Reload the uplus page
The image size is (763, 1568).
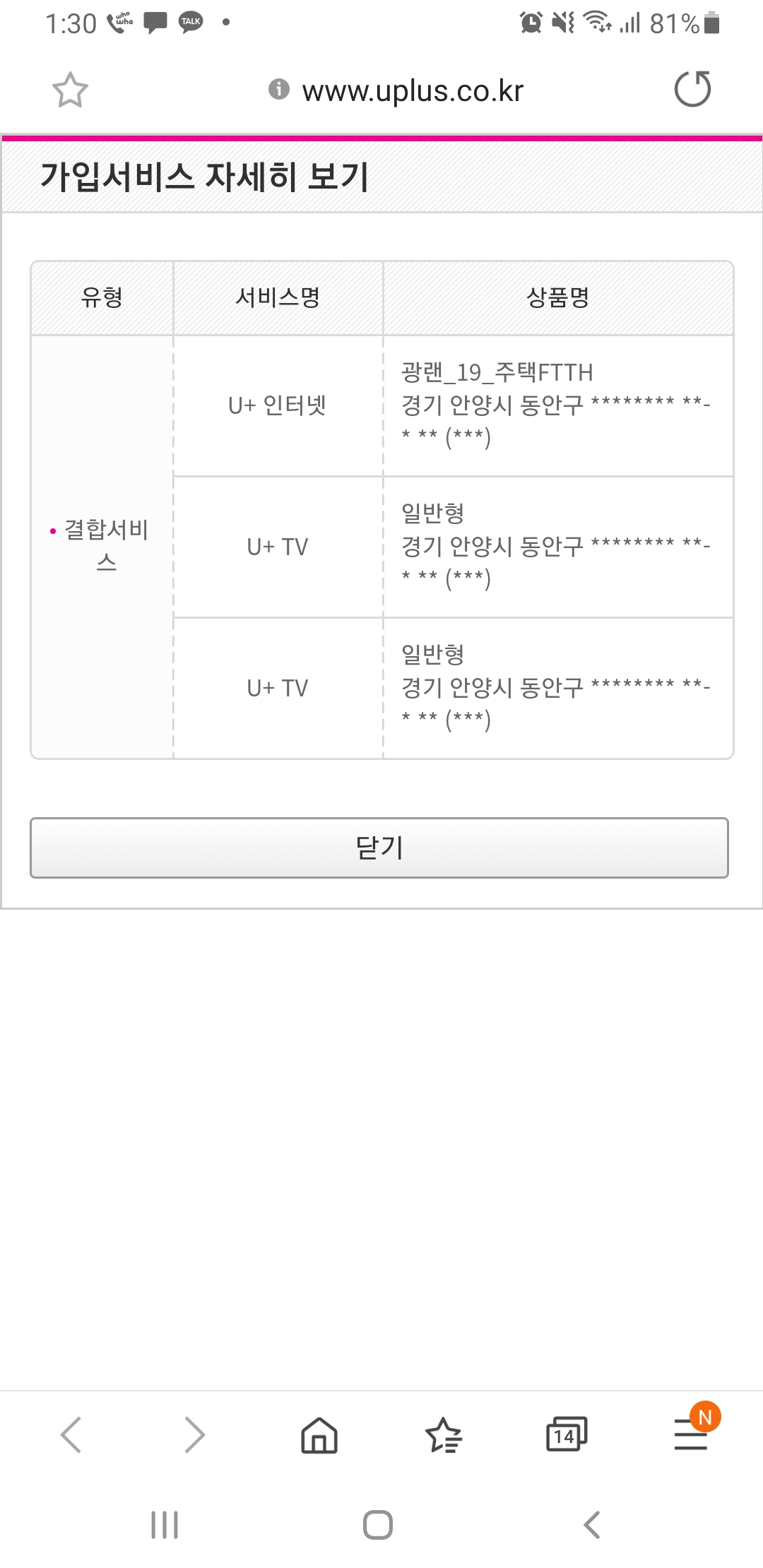tap(692, 90)
